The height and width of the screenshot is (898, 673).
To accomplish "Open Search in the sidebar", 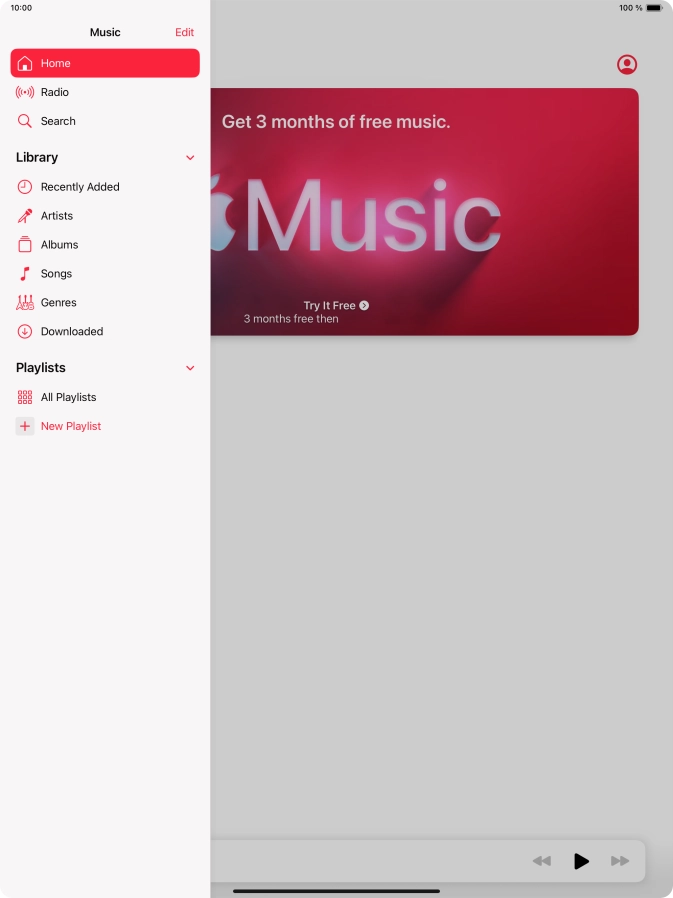I will click(x=58, y=121).
